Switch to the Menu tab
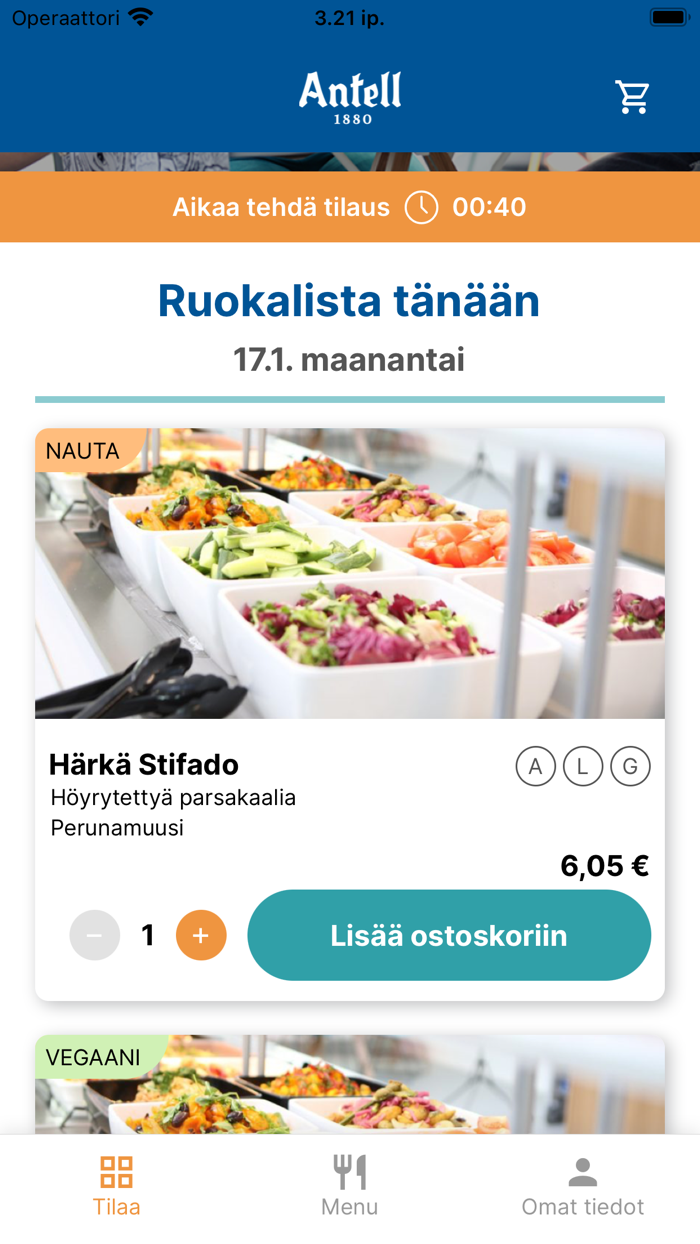The height and width of the screenshot is (1244, 700). click(350, 1186)
